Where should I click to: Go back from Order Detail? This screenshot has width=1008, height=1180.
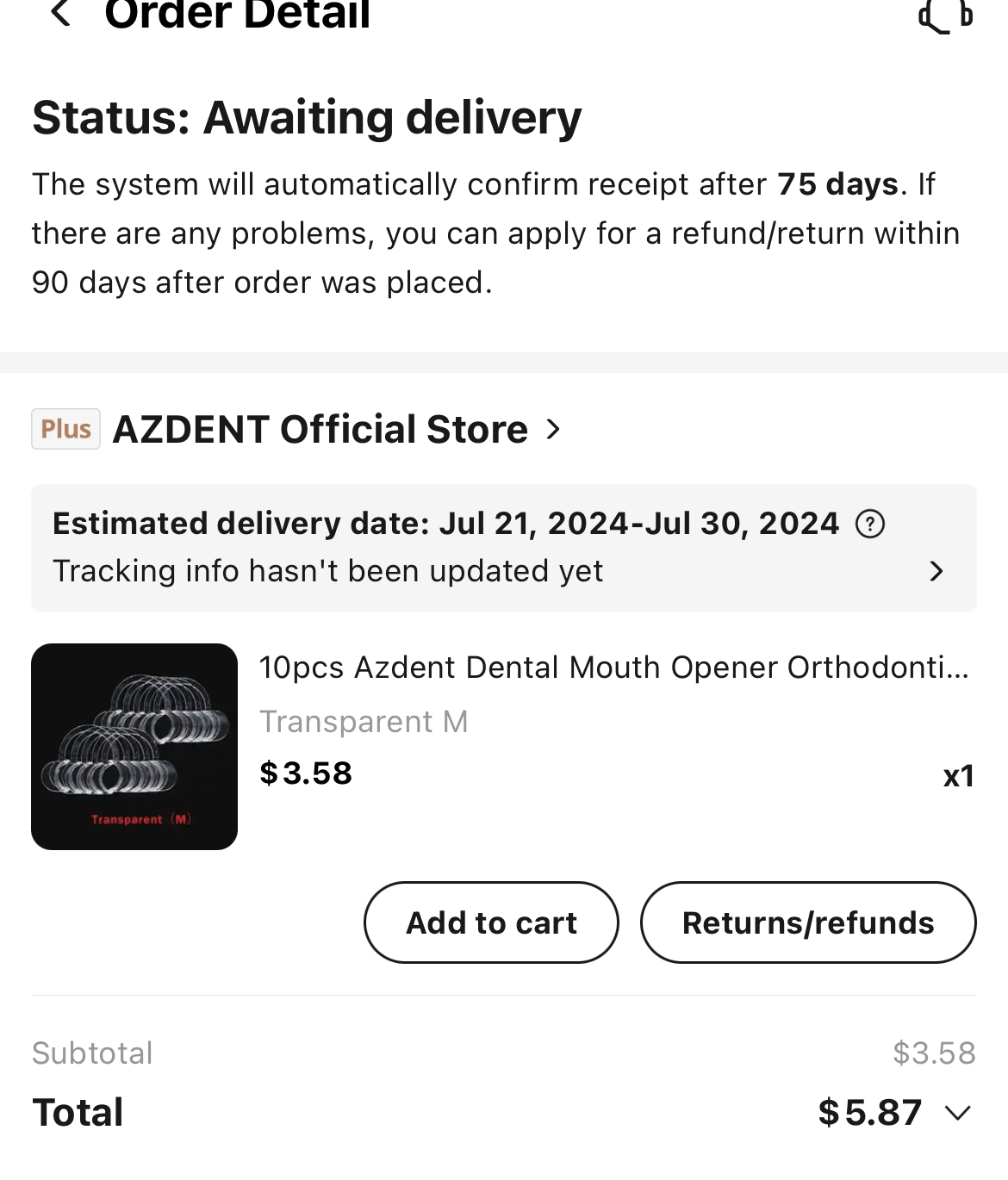point(60,14)
